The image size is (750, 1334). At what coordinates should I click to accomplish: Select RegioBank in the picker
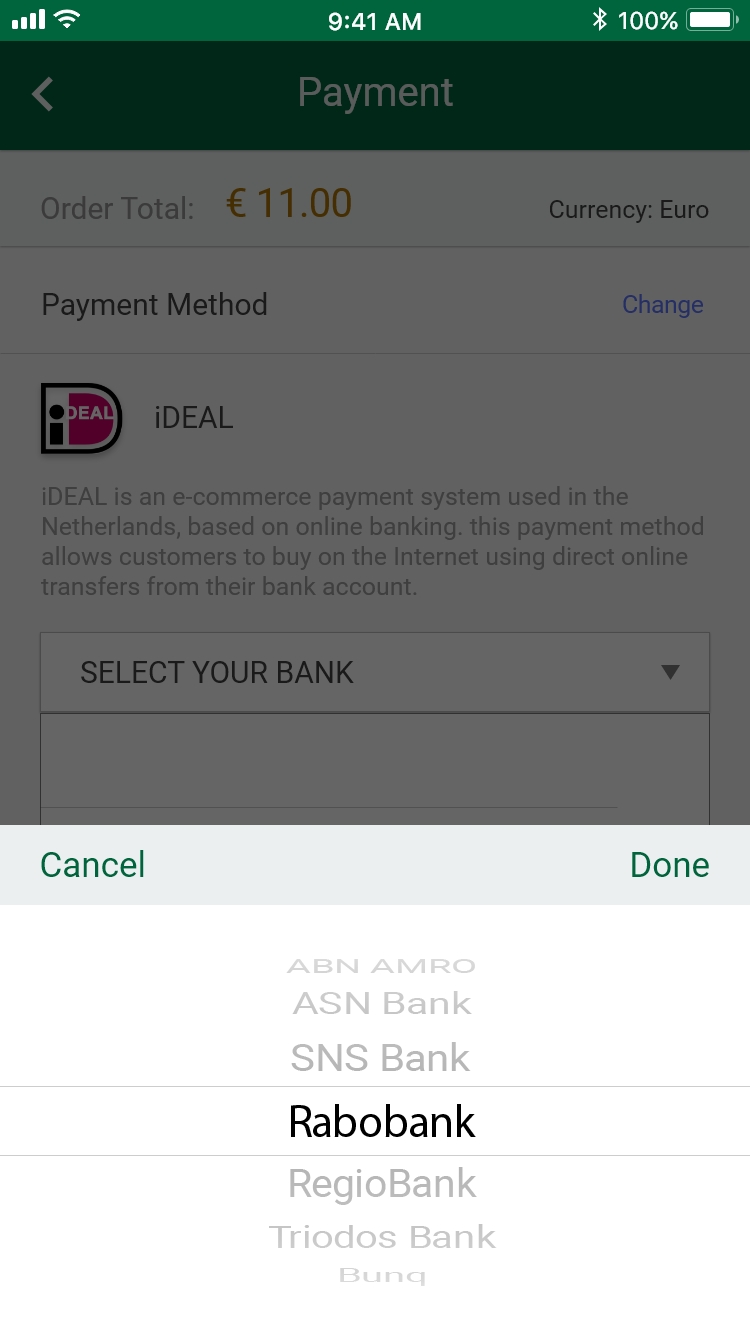(382, 1184)
